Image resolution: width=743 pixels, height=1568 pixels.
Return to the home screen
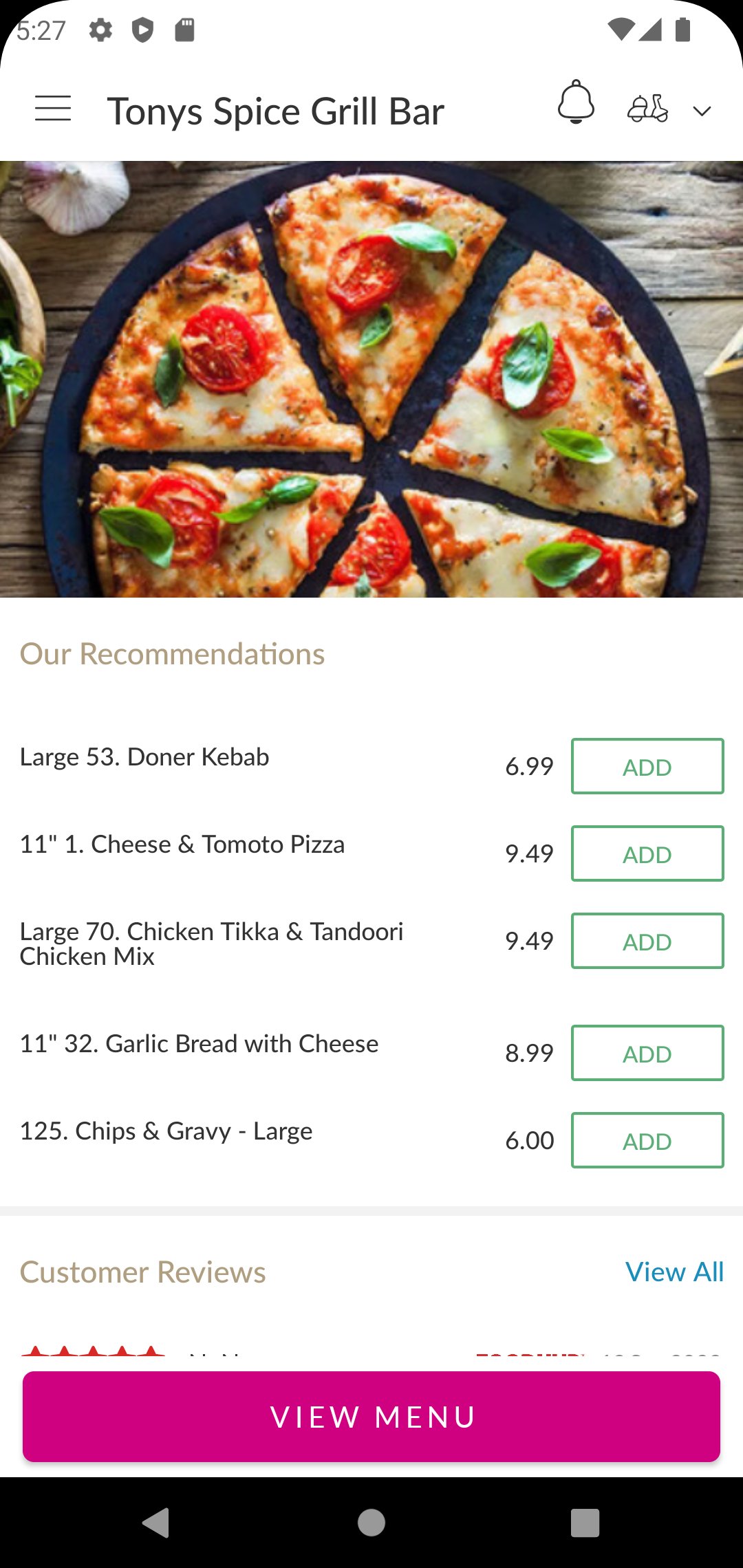pos(371,1523)
